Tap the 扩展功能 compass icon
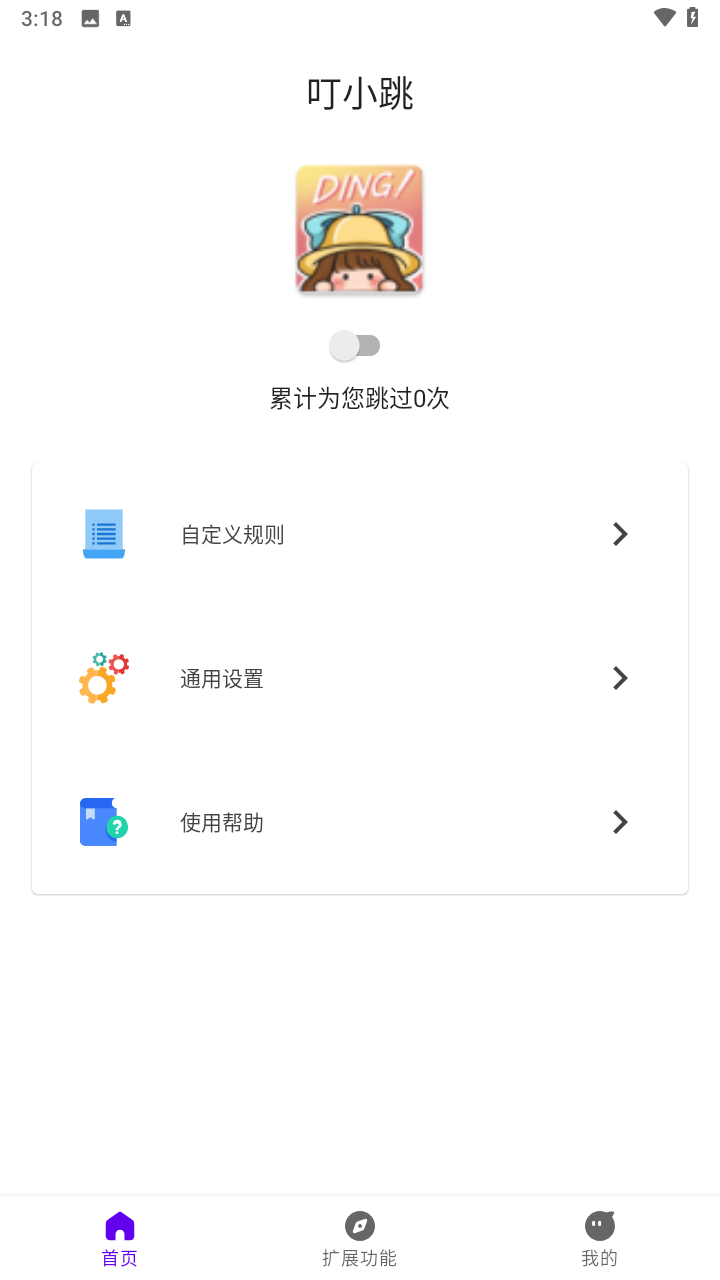This screenshot has width=720, height=1280. point(359,1225)
